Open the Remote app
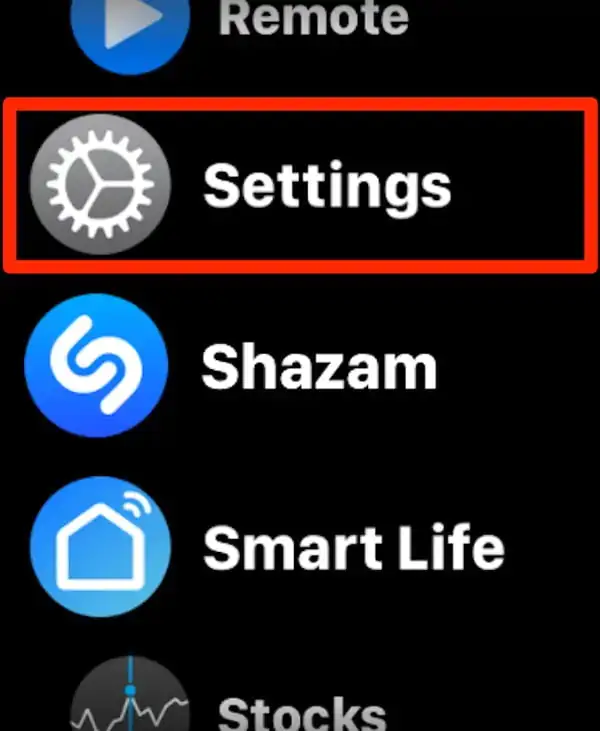 pos(130,25)
